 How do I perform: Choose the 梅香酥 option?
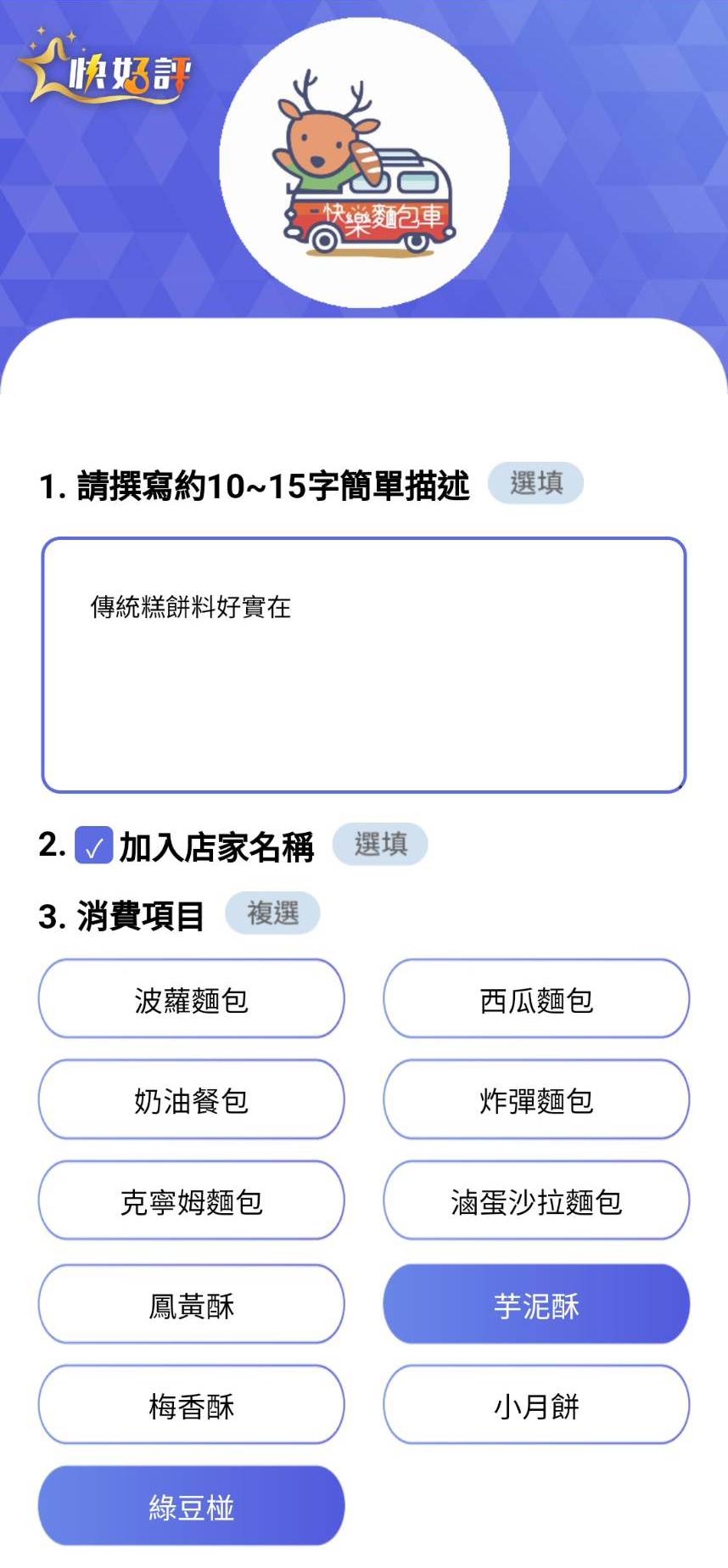pos(191,1406)
